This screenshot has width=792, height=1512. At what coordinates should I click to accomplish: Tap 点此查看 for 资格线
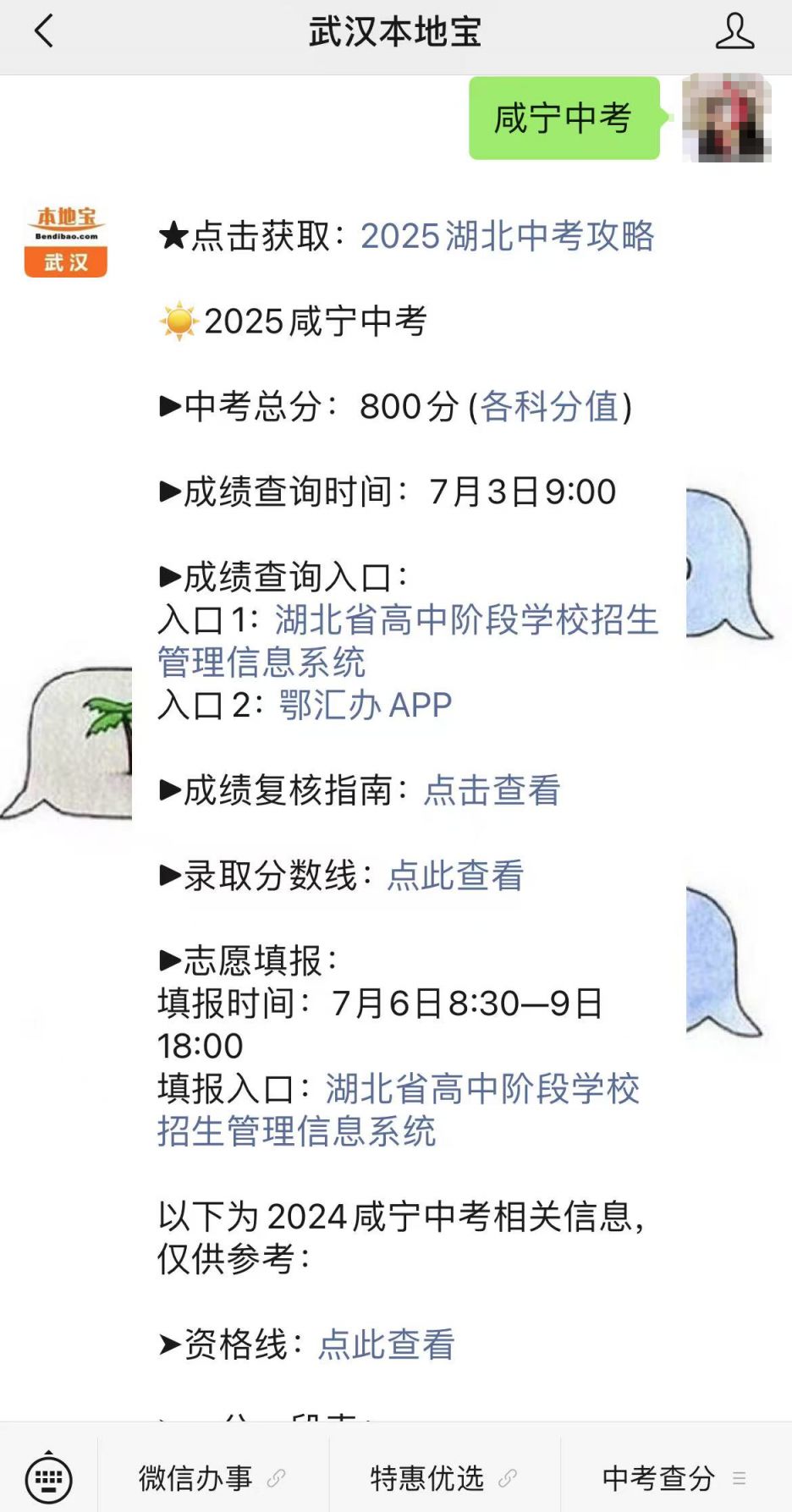tap(386, 1344)
